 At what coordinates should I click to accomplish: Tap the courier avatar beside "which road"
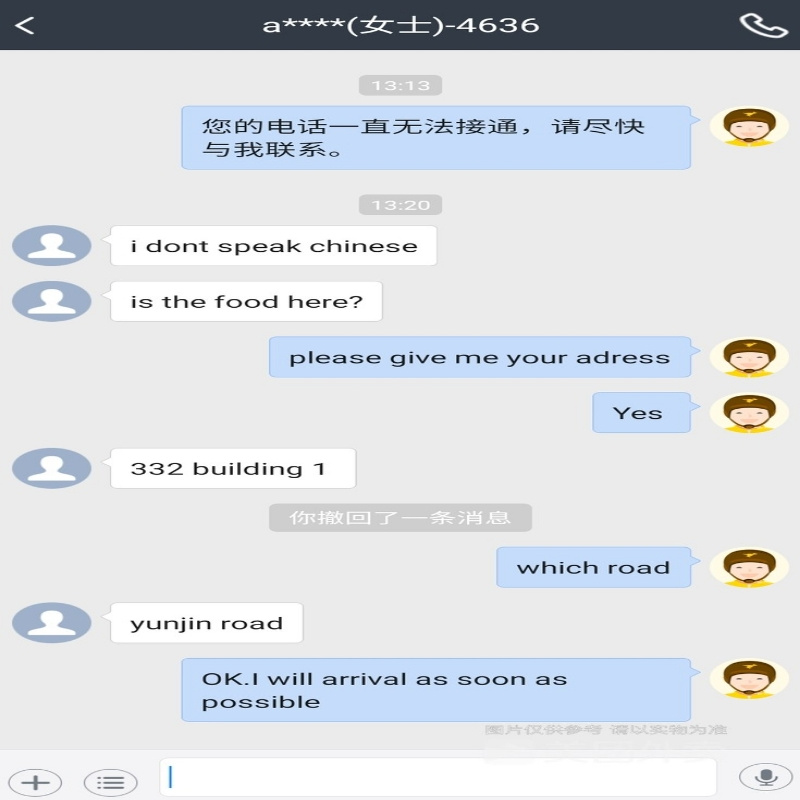750,567
